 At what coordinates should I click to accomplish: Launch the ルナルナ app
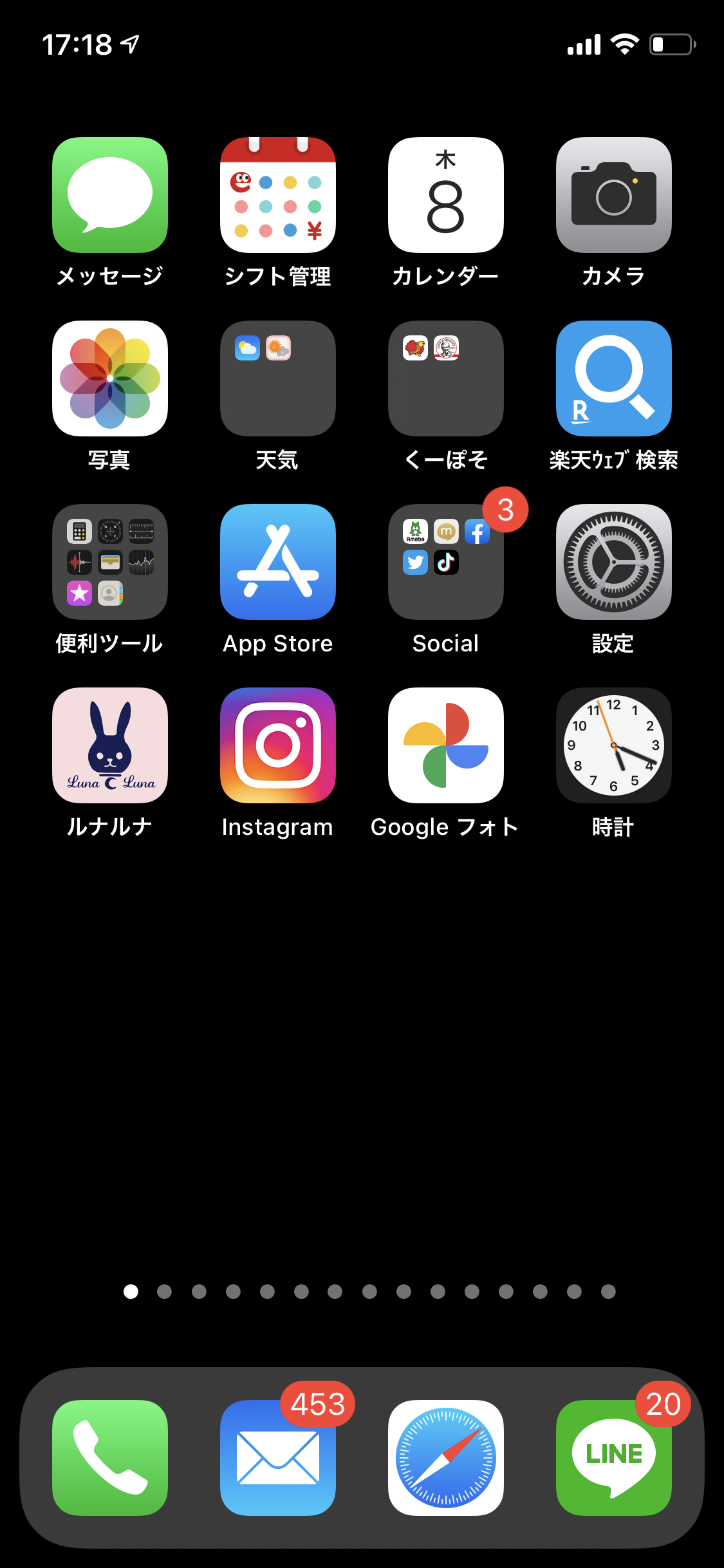[x=110, y=745]
